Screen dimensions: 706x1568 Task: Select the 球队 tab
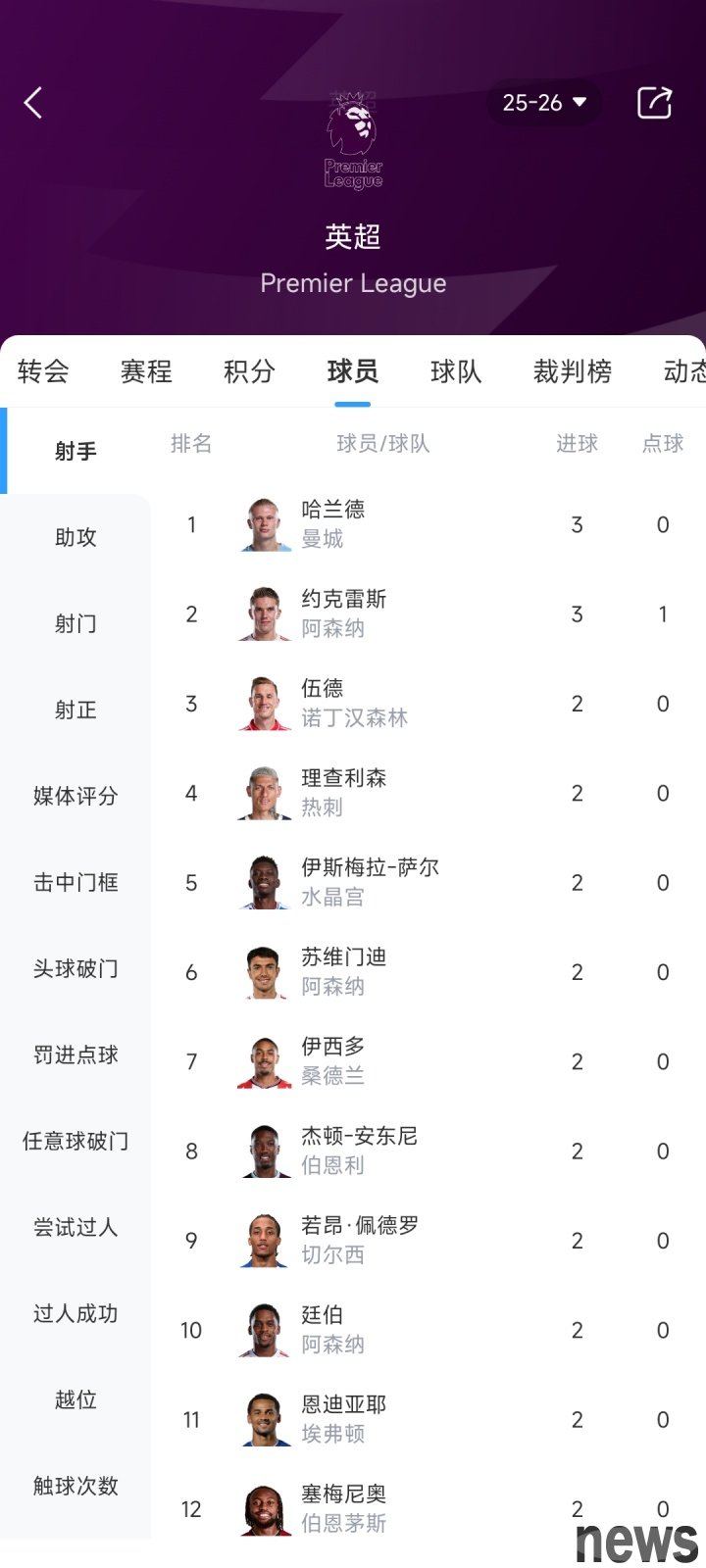456,371
